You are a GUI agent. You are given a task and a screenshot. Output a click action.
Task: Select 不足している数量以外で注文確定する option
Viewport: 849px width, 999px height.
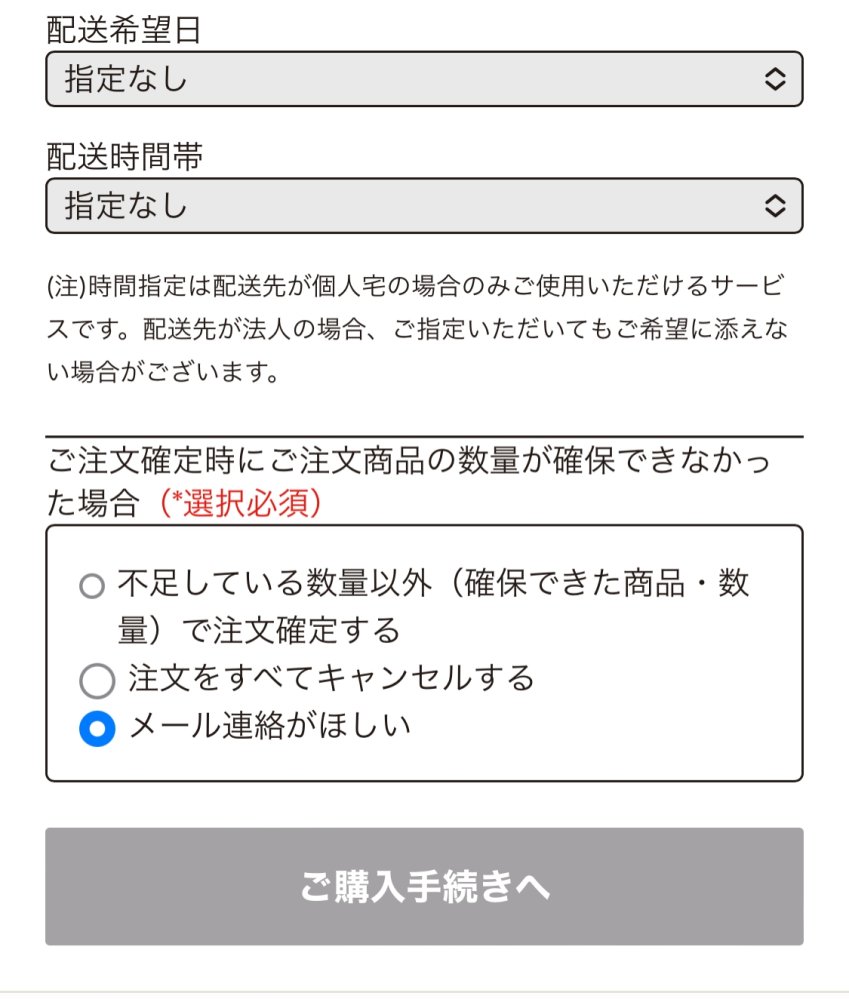click(x=92, y=586)
